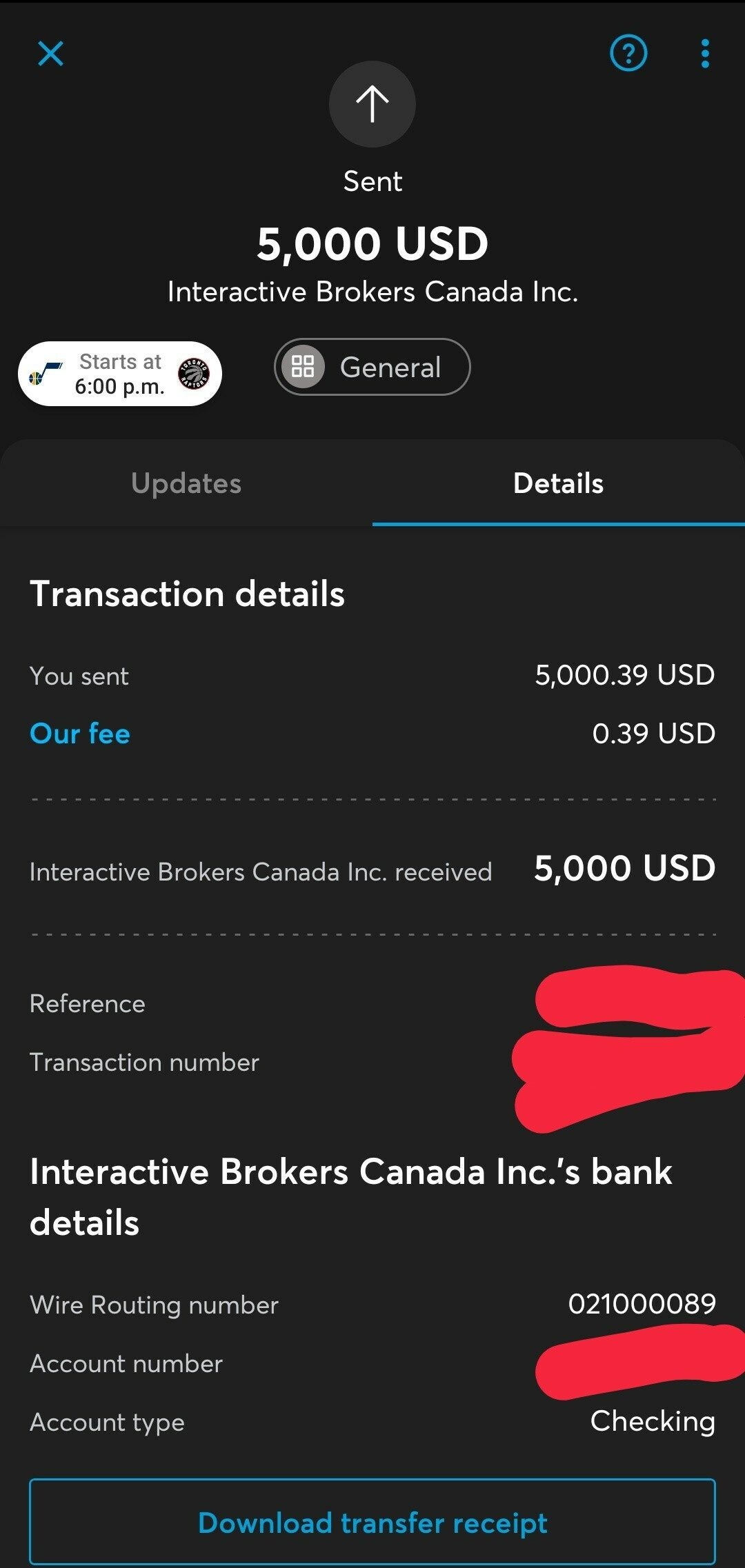Click the 5,000 USD amount heading
745x1568 pixels.
tap(372, 243)
